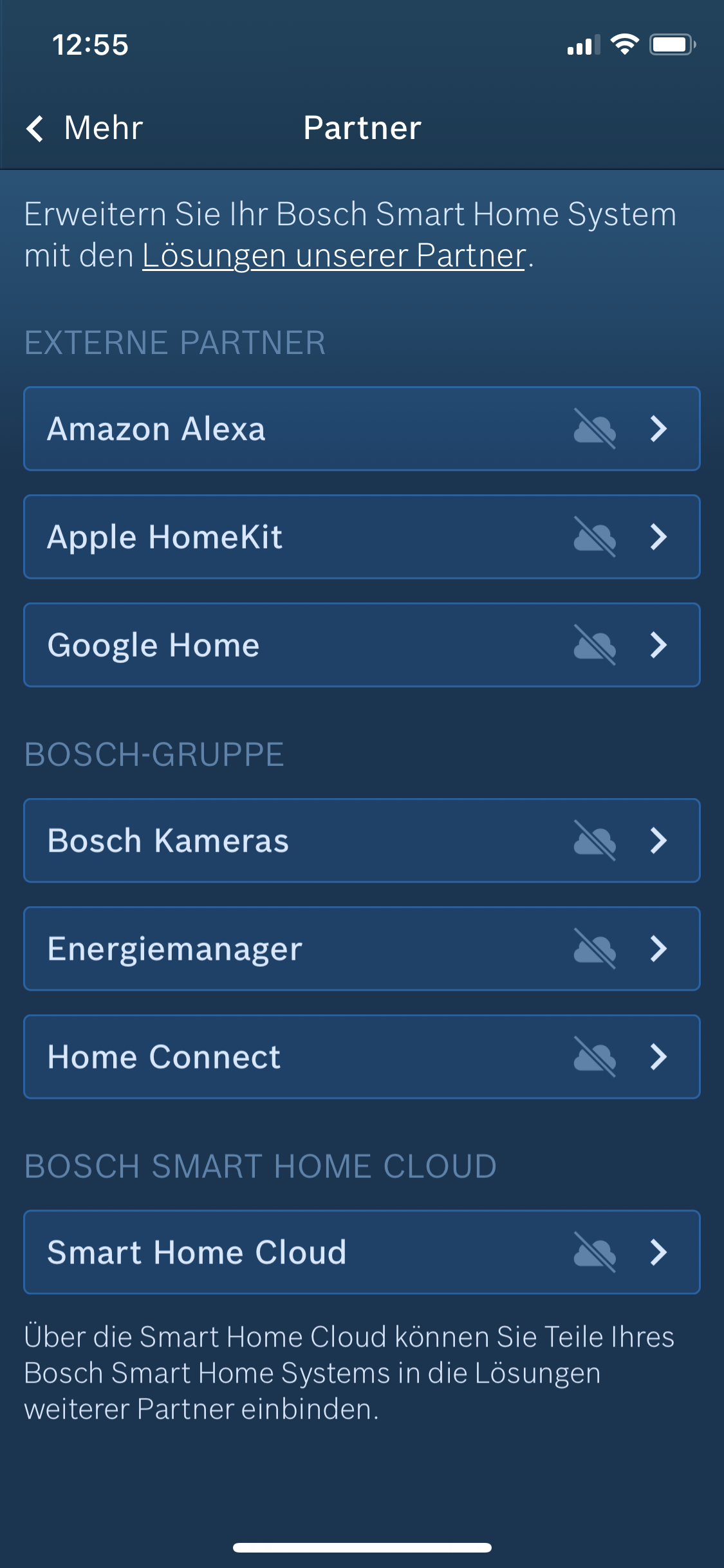Viewport: 724px width, 1568px height.
Task: Select Home Connect partner
Action: point(362,1057)
